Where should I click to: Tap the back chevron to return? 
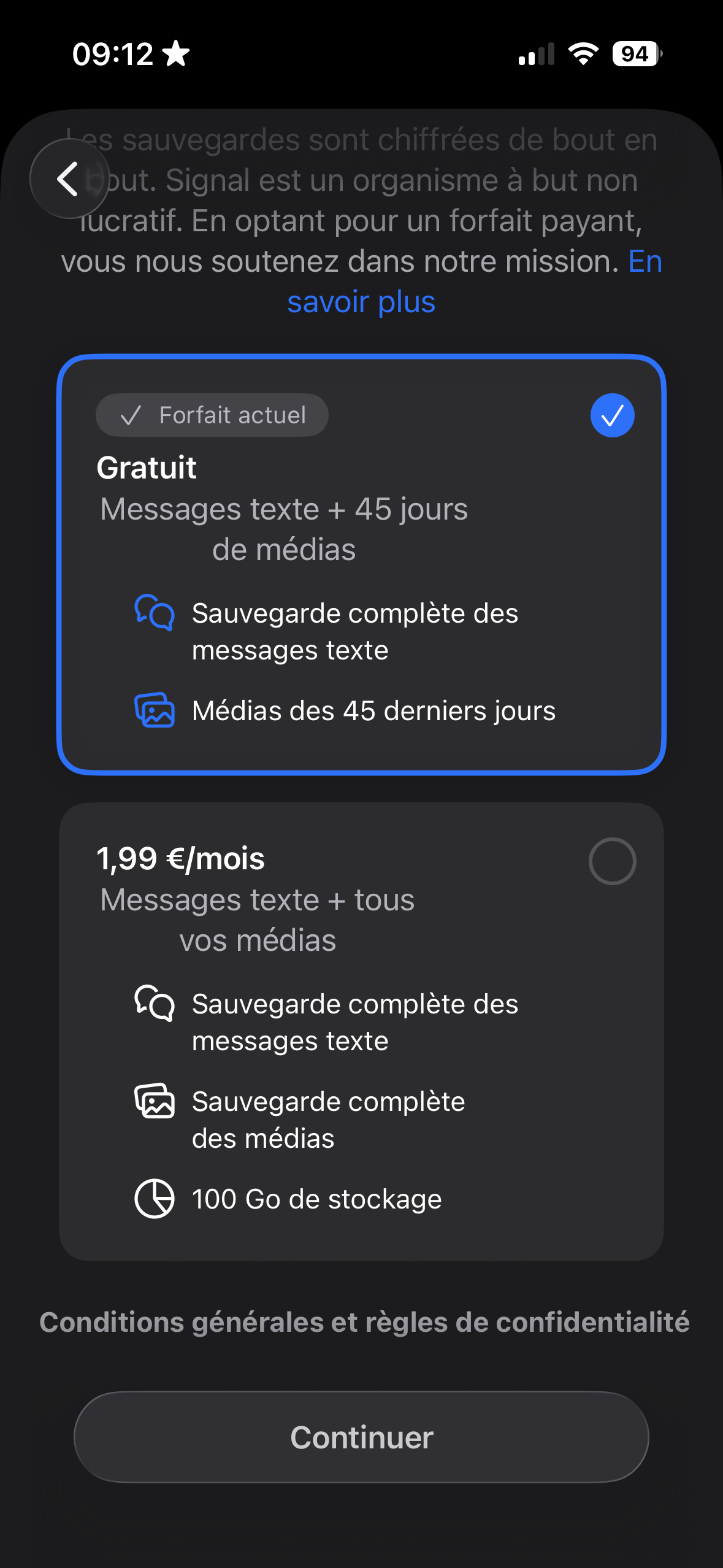pyautogui.click(x=68, y=179)
